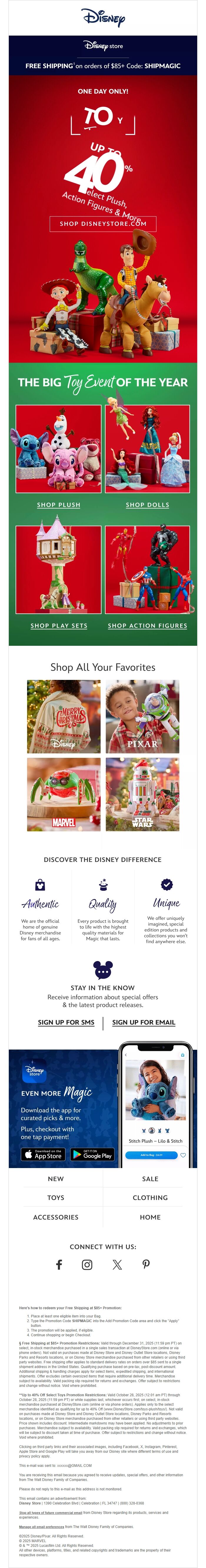The width and height of the screenshot is (206, 1568).
Task: Visit the Disney Store Facebook page
Action: [x=59, y=1264]
